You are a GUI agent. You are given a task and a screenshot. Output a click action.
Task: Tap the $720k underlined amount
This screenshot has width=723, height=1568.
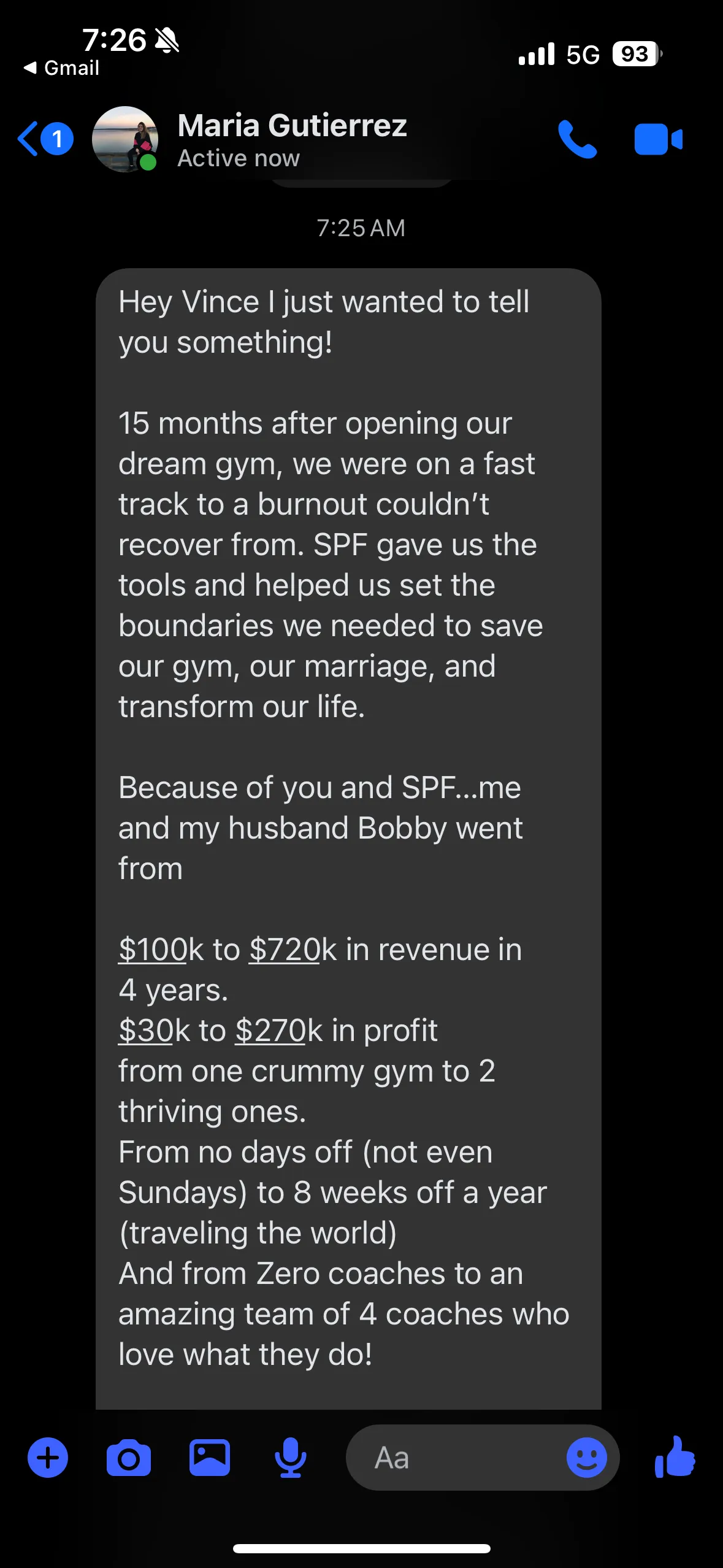[x=285, y=950]
